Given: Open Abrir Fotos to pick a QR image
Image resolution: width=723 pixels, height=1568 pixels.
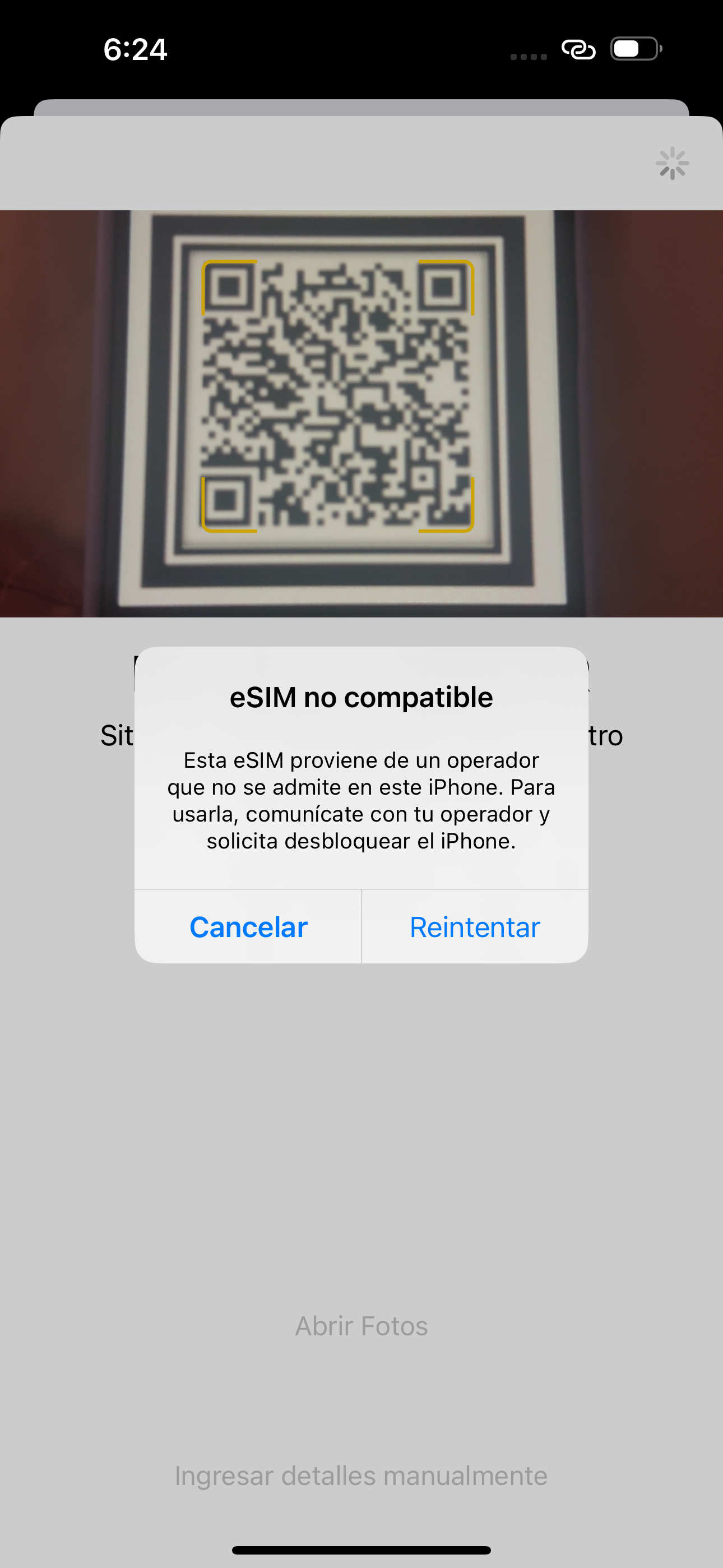Looking at the screenshot, I should click(361, 1326).
